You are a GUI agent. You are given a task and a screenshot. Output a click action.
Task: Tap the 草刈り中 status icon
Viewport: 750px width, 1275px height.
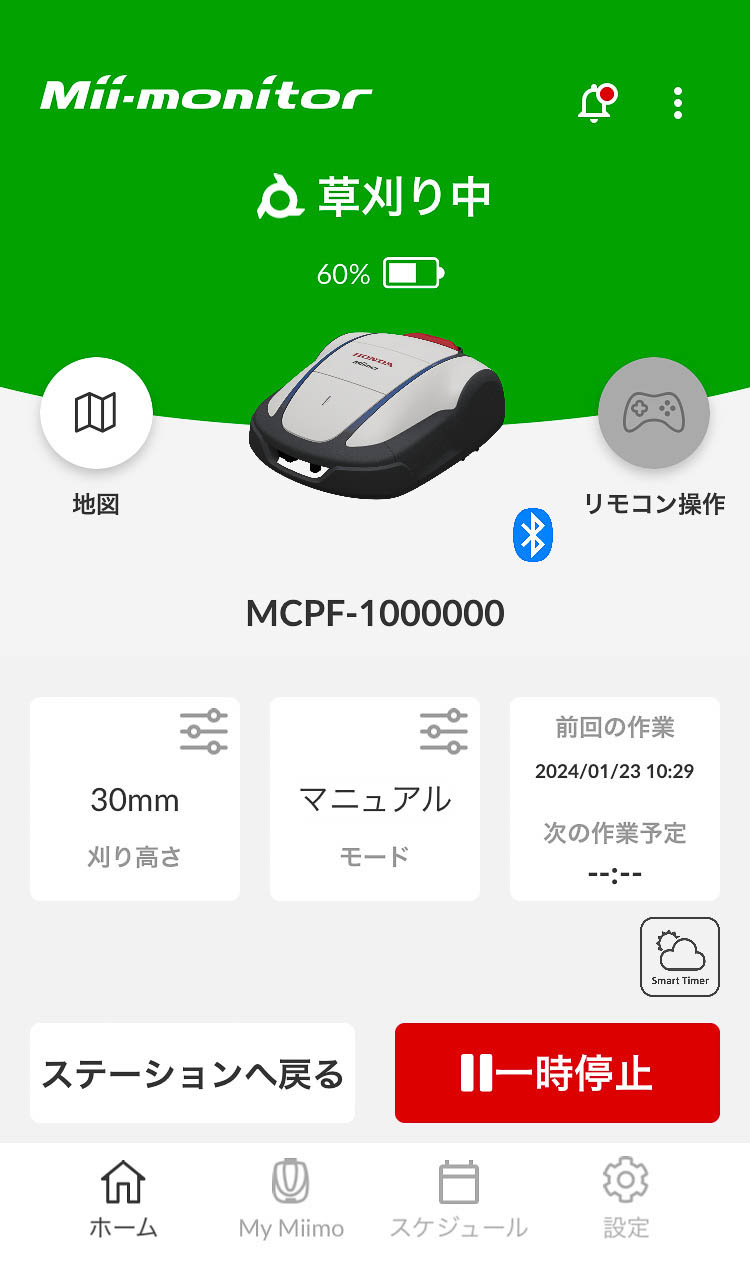coord(284,194)
